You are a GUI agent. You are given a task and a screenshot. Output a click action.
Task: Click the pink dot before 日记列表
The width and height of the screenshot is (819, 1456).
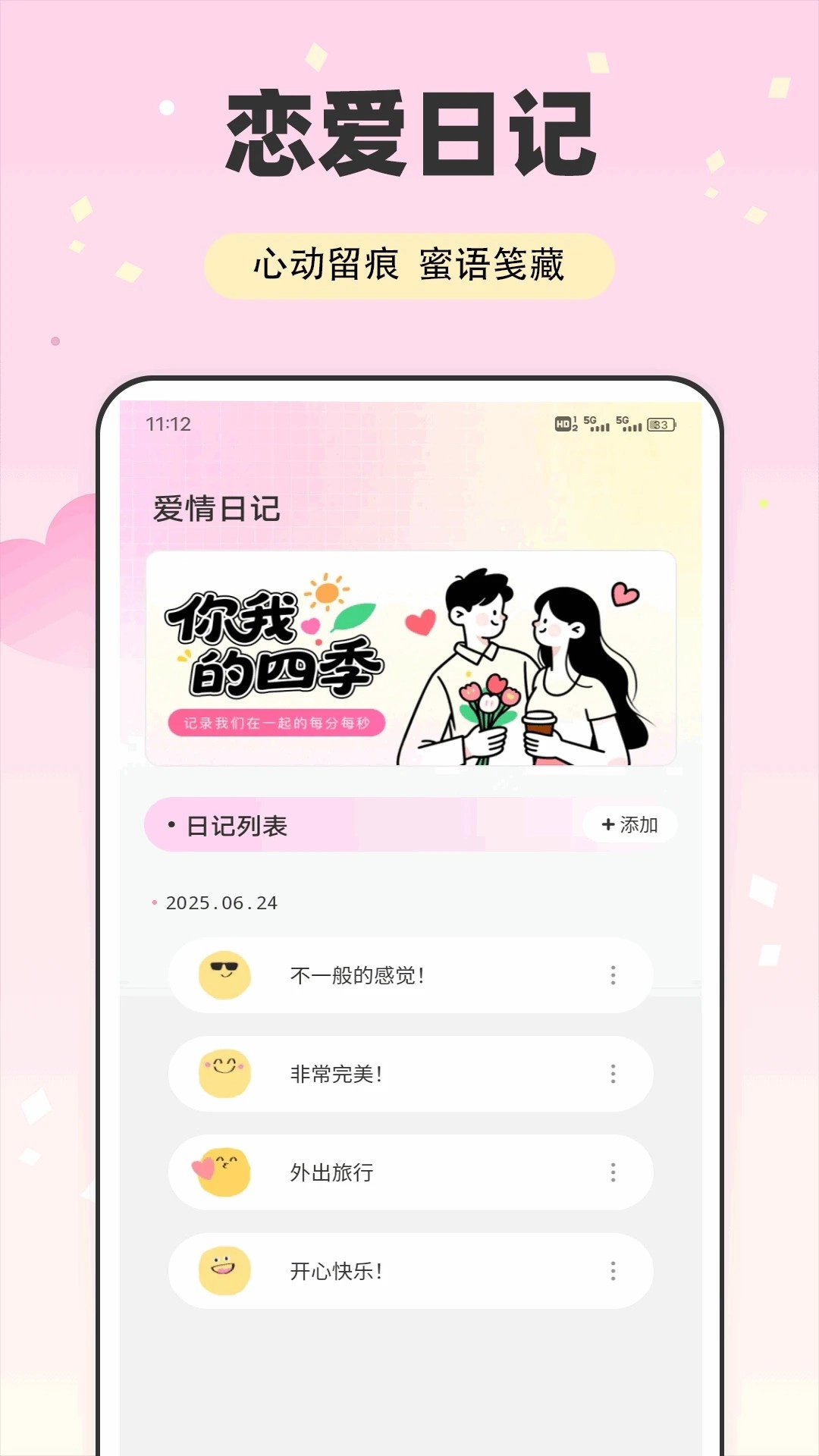168,825
